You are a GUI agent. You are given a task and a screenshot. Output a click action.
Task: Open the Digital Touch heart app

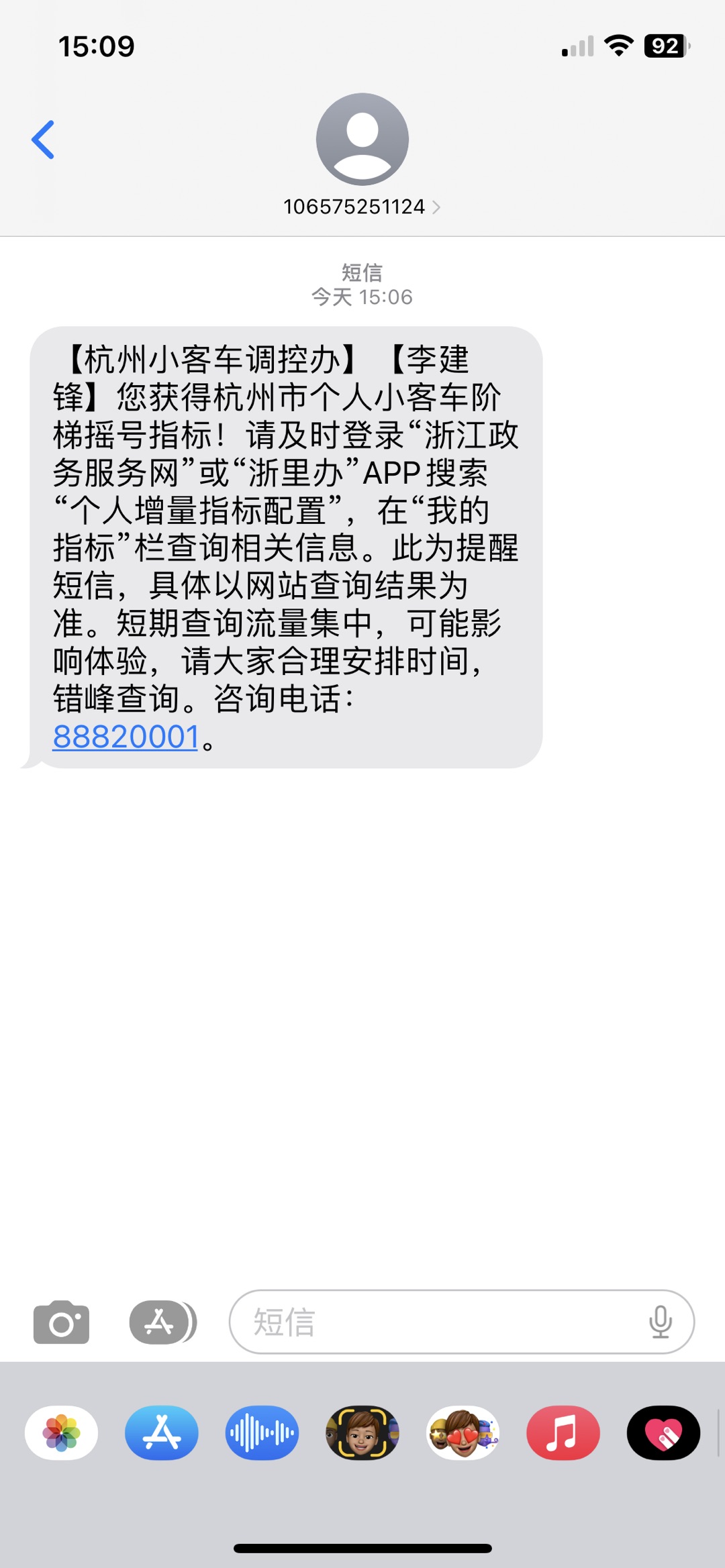tap(663, 1433)
